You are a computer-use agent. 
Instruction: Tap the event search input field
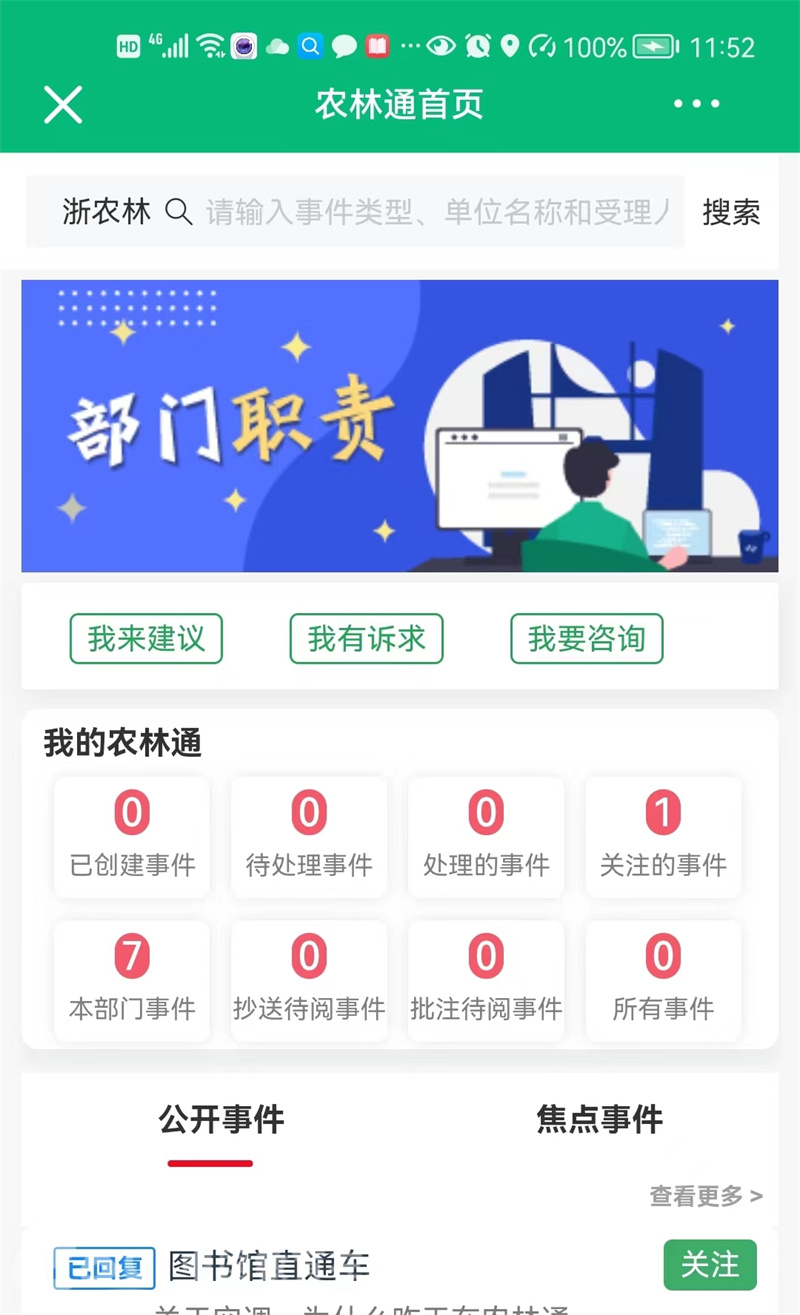click(x=440, y=212)
